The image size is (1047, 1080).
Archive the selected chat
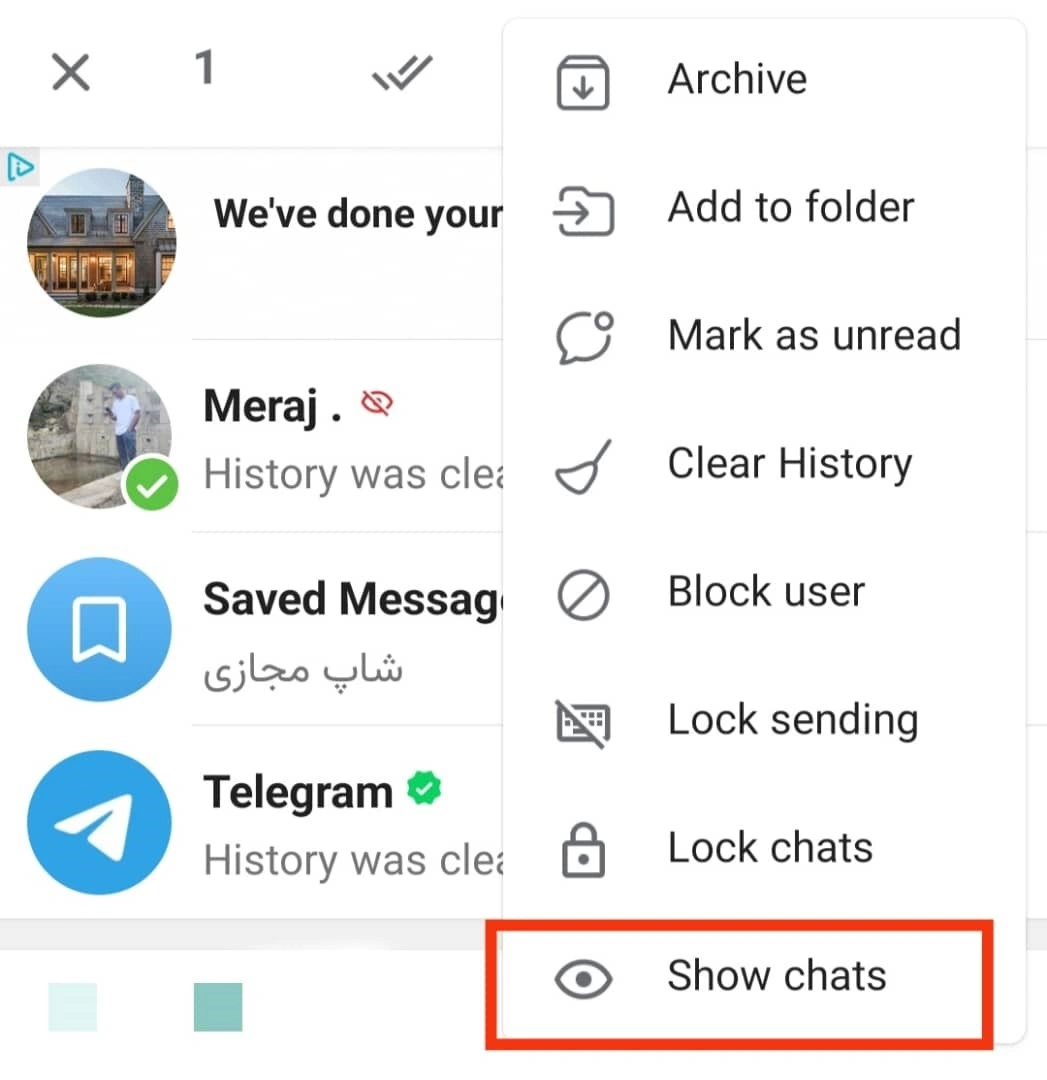(736, 80)
